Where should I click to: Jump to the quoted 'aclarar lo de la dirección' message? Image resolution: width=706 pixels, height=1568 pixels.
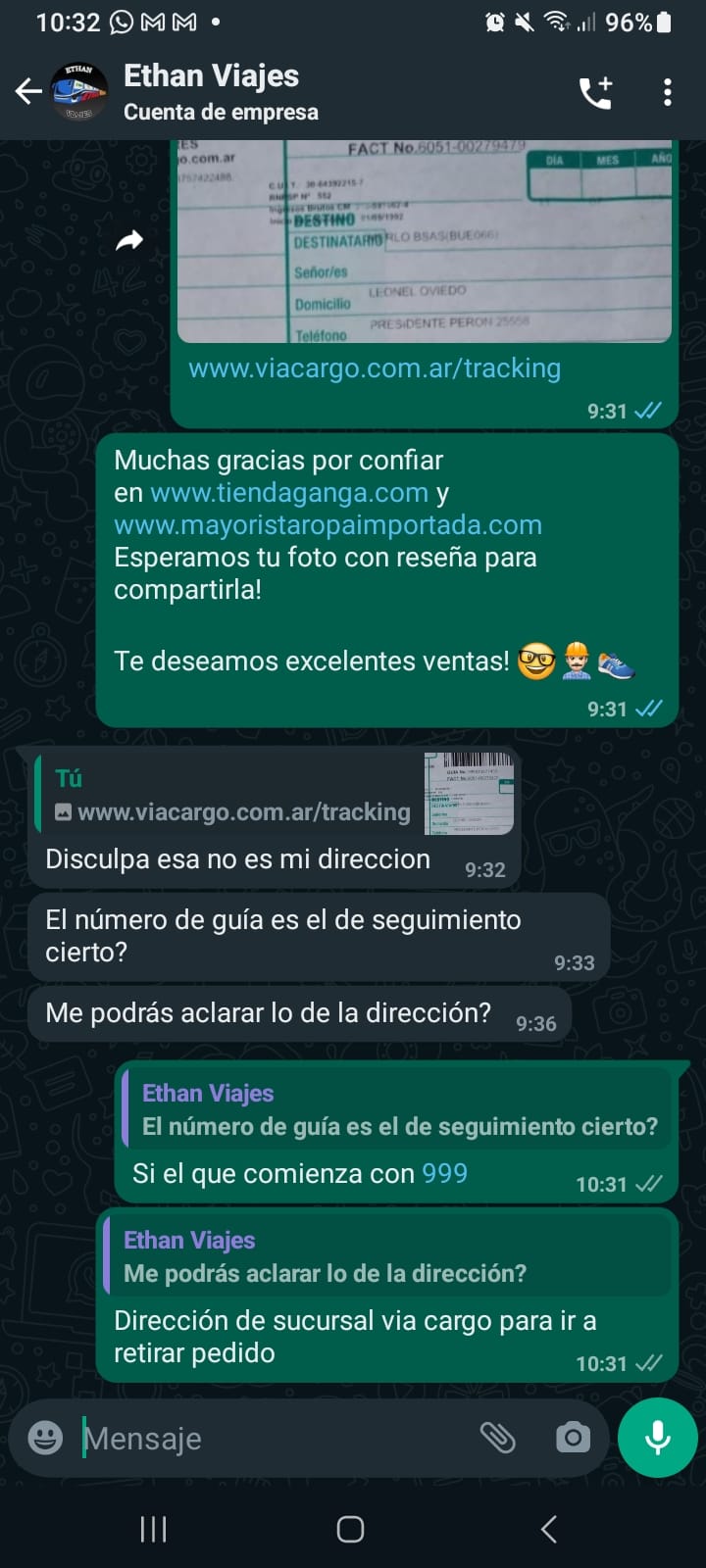(387, 1256)
